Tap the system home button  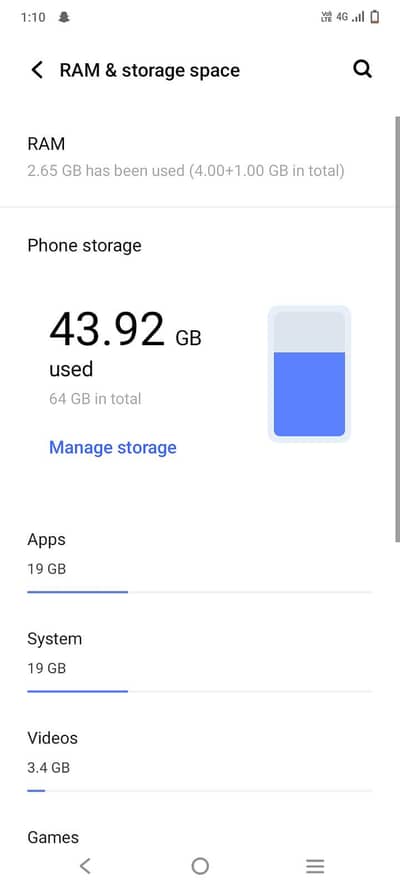point(200,865)
